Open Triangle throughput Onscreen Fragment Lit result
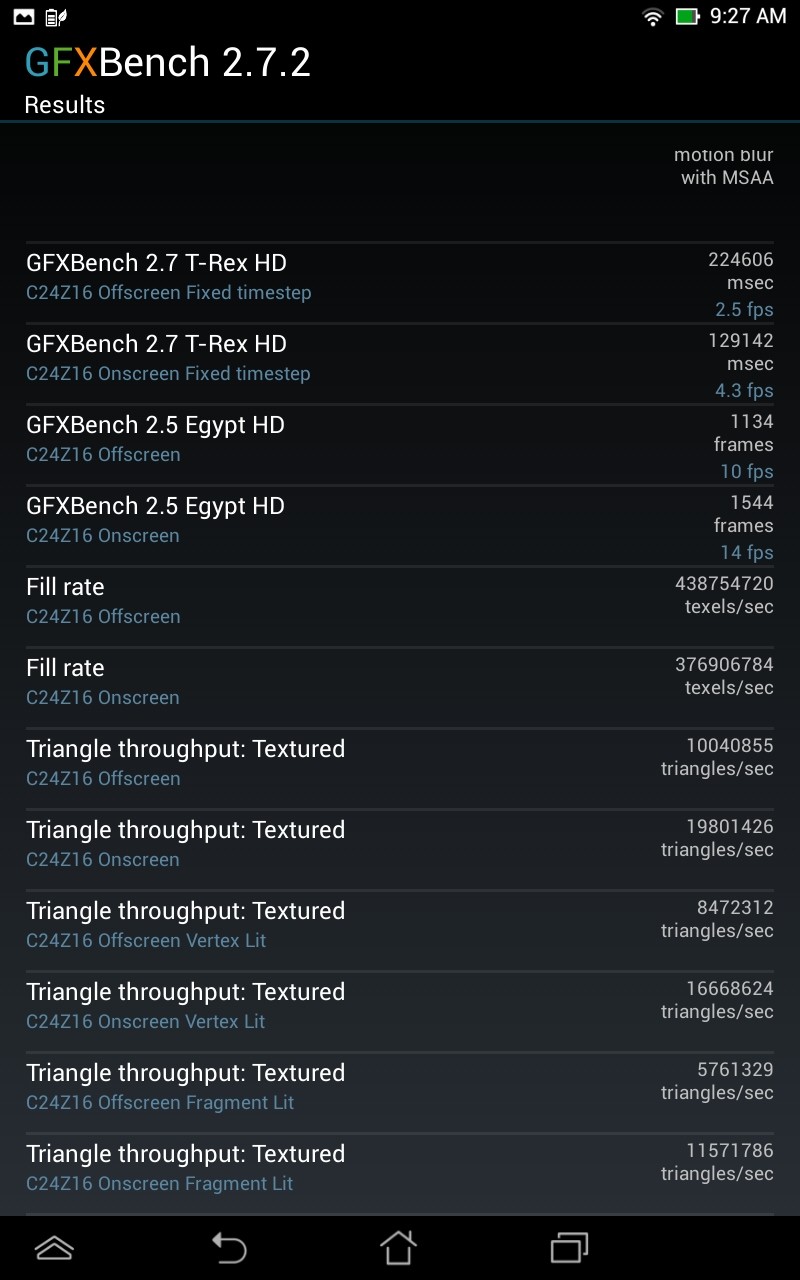 click(x=400, y=1174)
